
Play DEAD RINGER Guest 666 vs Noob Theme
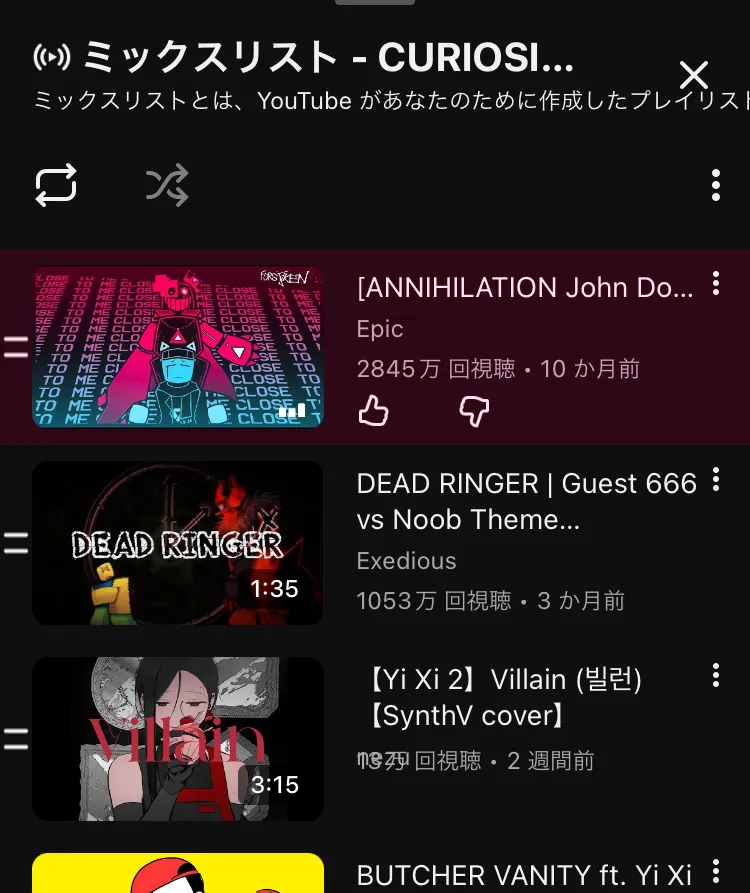[x=178, y=543]
